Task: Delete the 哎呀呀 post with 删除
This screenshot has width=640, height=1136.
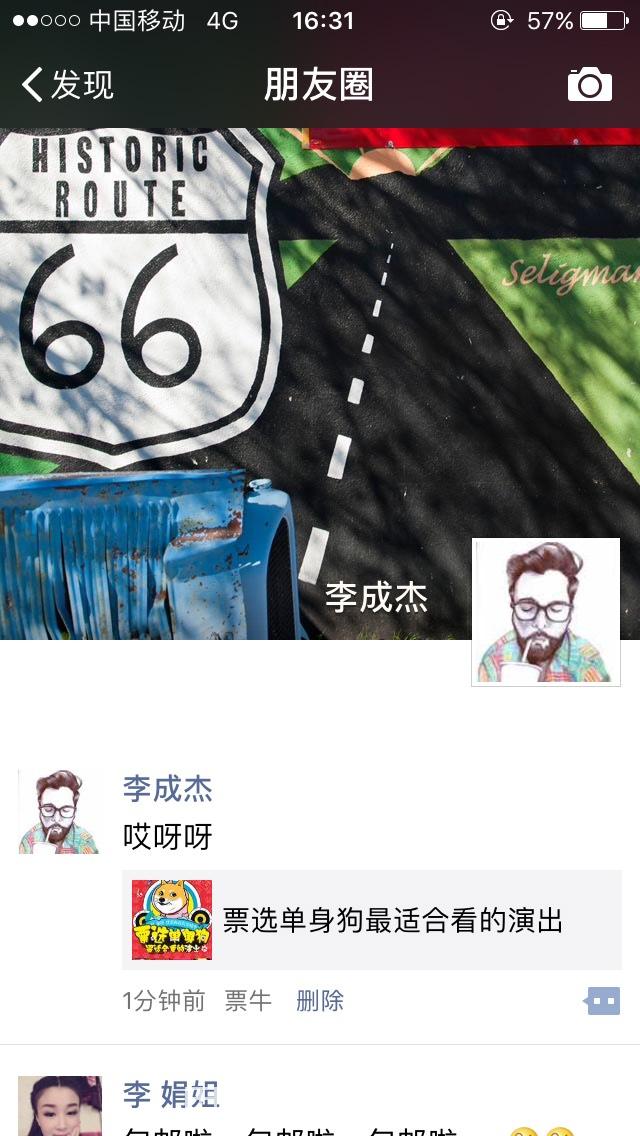Action: [x=320, y=1001]
